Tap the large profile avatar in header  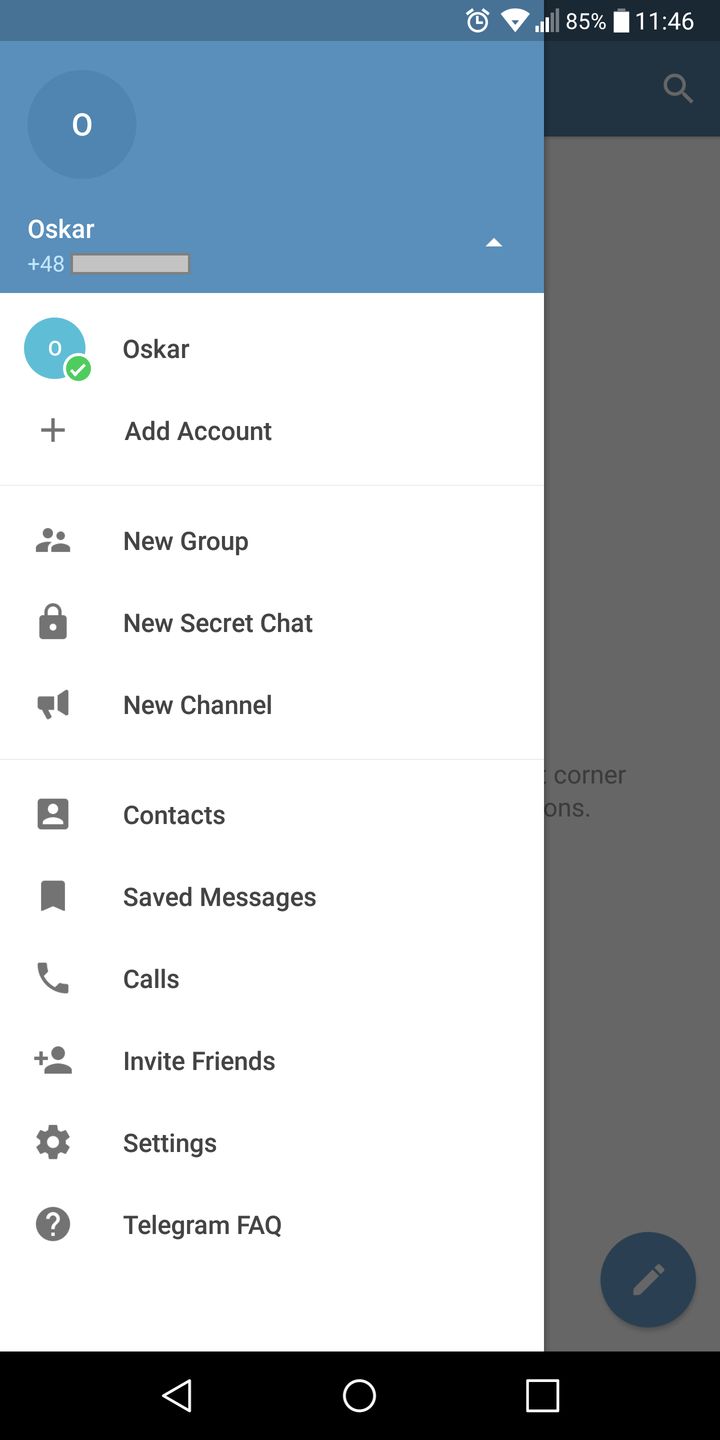pos(82,125)
